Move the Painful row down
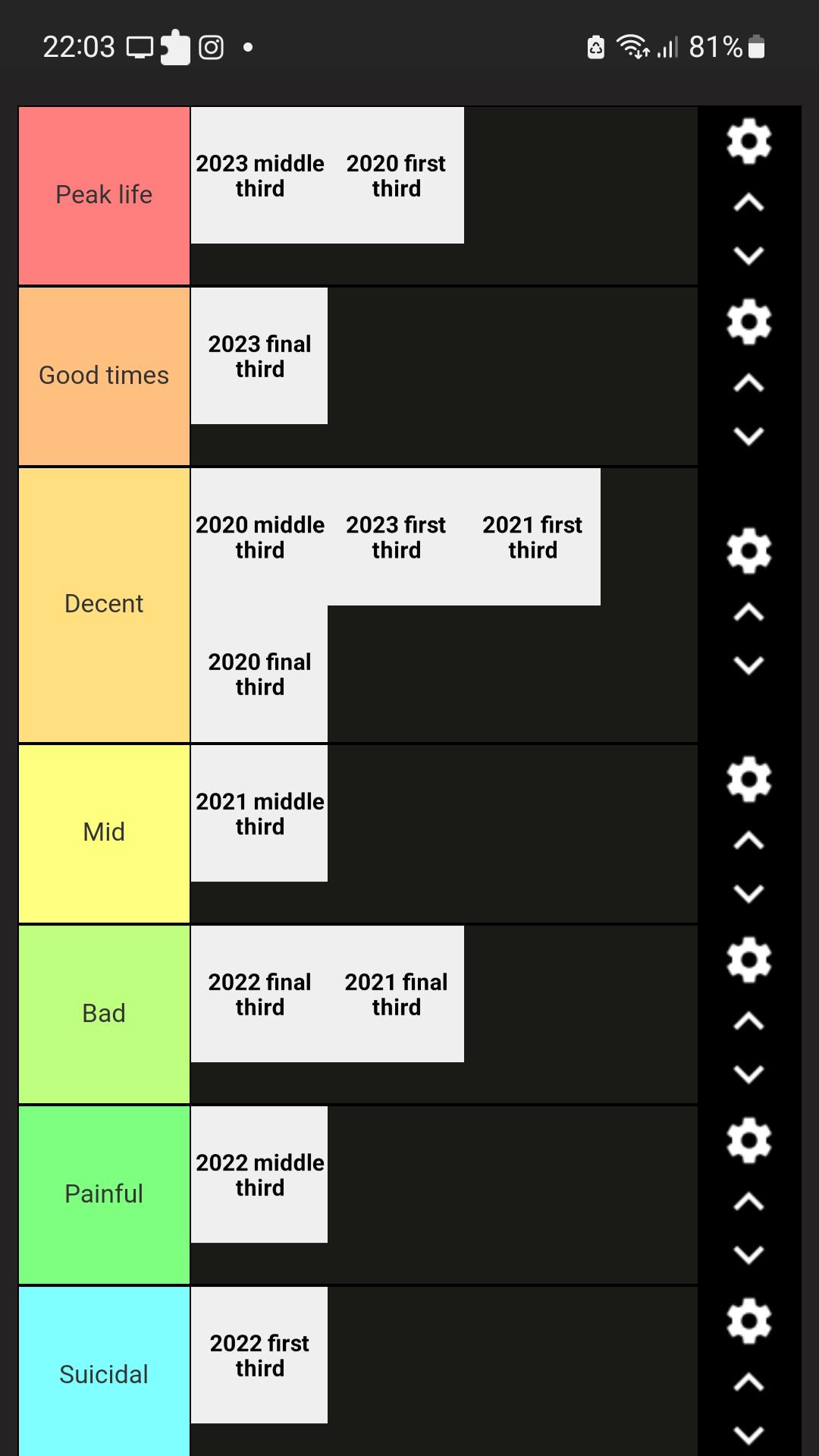 [x=748, y=1255]
